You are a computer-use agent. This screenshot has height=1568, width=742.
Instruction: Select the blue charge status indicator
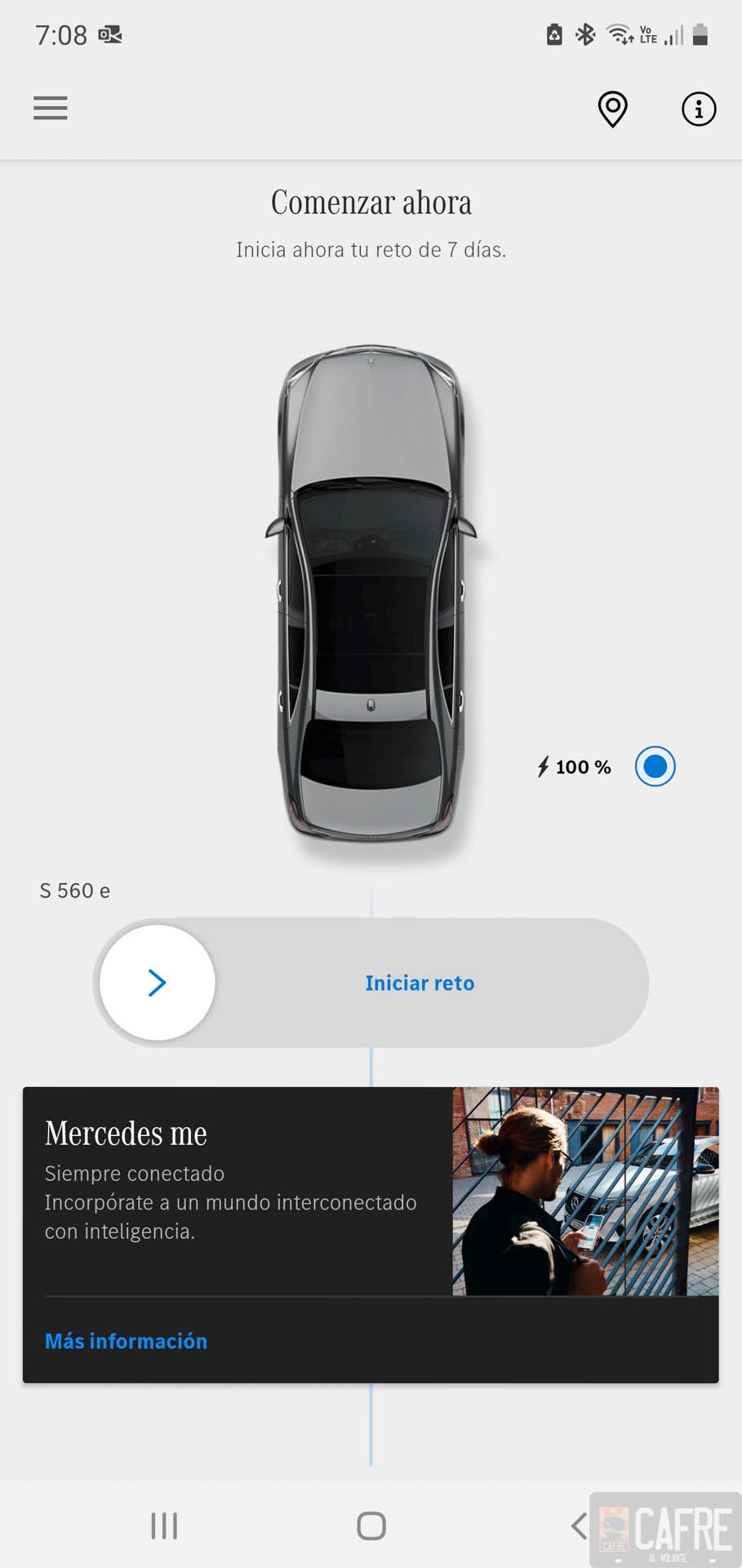coord(655,767)
